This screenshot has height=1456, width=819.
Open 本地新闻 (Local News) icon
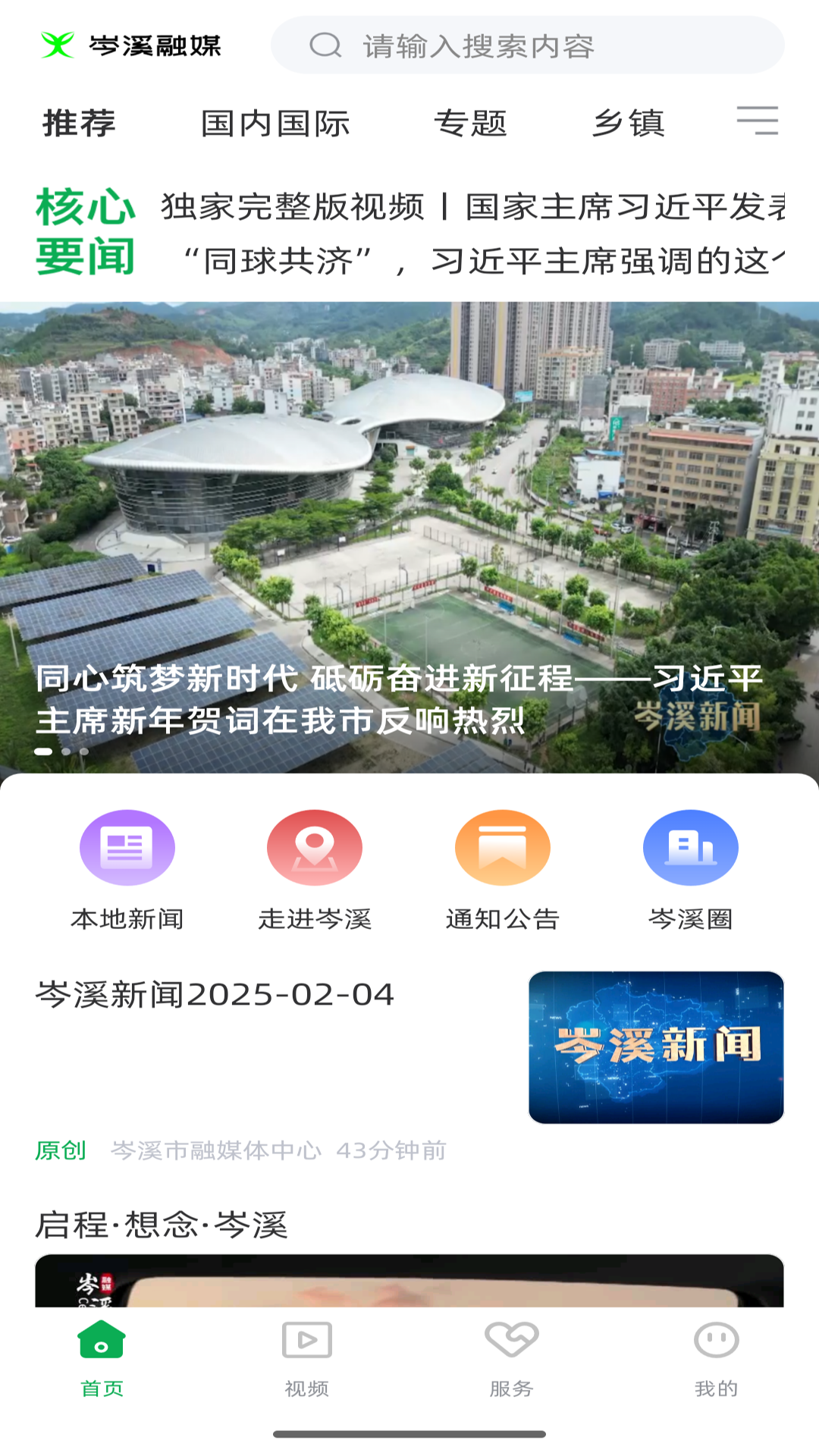pos(127,848)
